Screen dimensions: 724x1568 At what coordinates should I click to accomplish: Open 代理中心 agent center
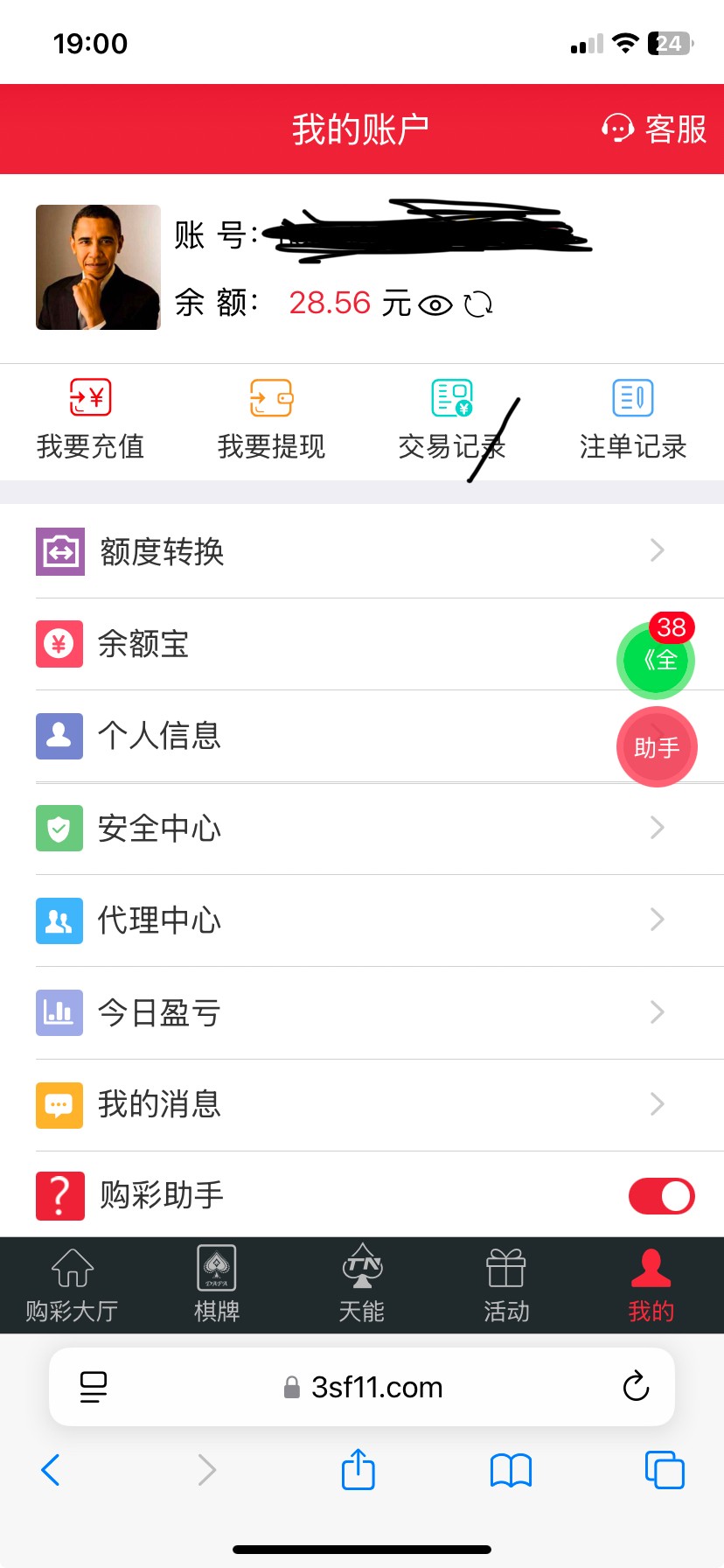pos(350,920)
